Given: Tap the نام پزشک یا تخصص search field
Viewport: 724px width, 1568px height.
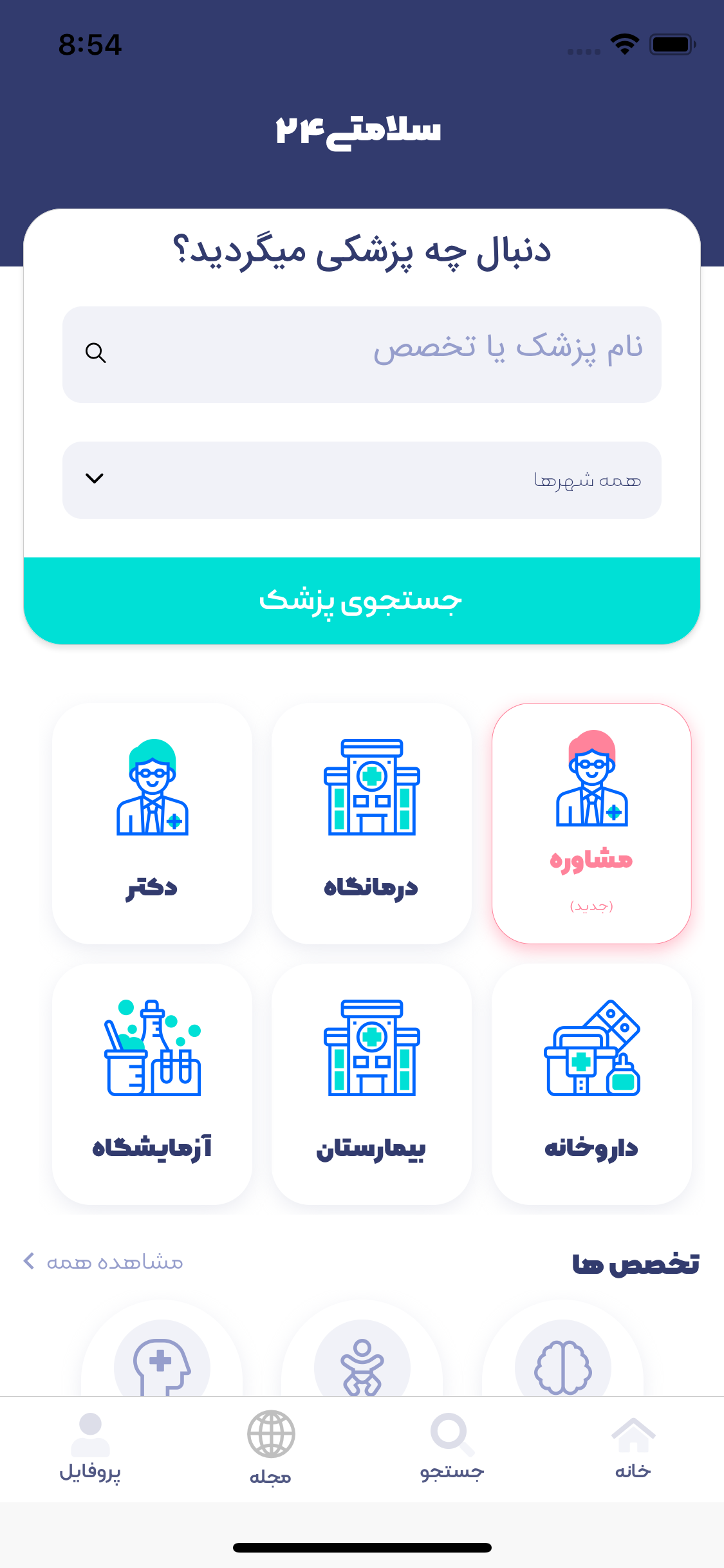Looking at the screenshot, I should (x=362, y=354).
